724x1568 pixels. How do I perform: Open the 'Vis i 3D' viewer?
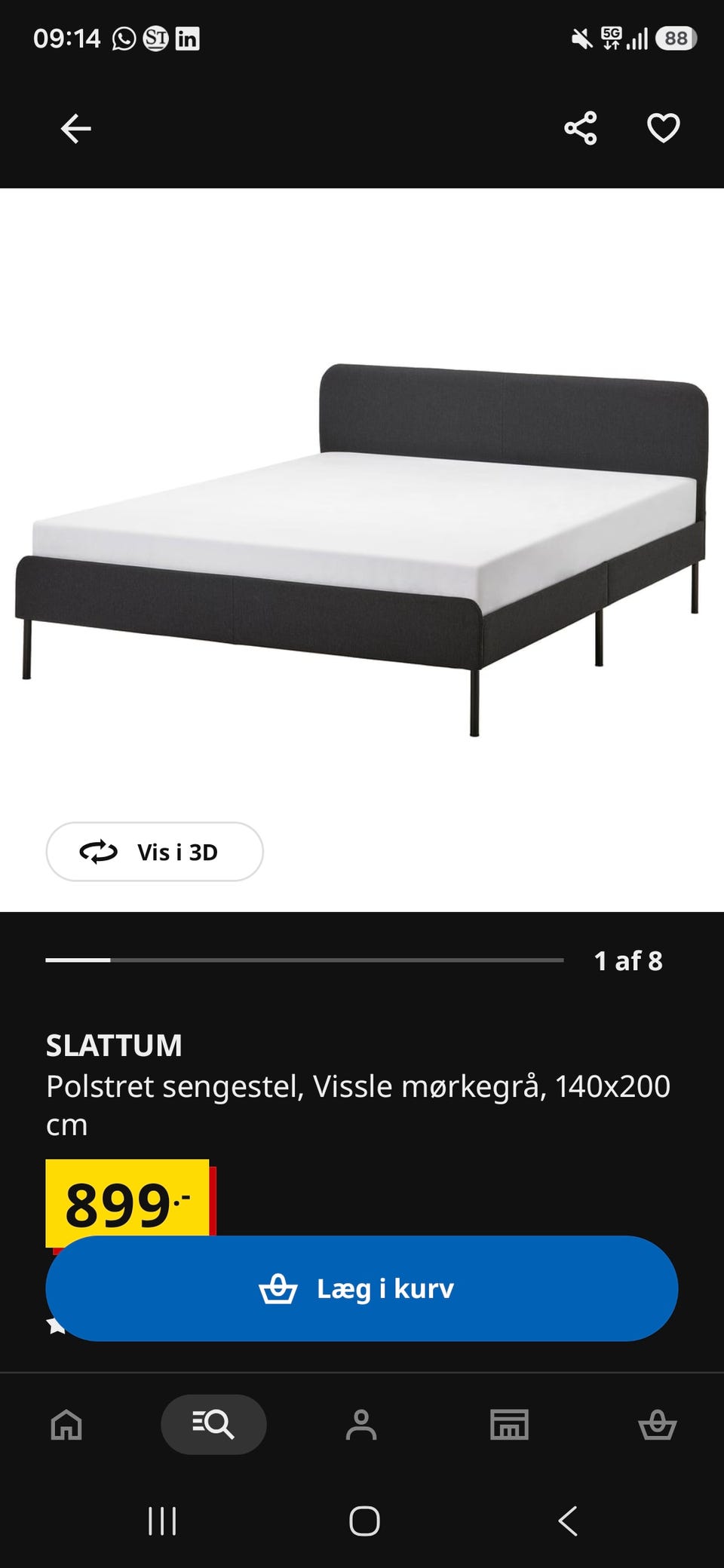point(155,852)
